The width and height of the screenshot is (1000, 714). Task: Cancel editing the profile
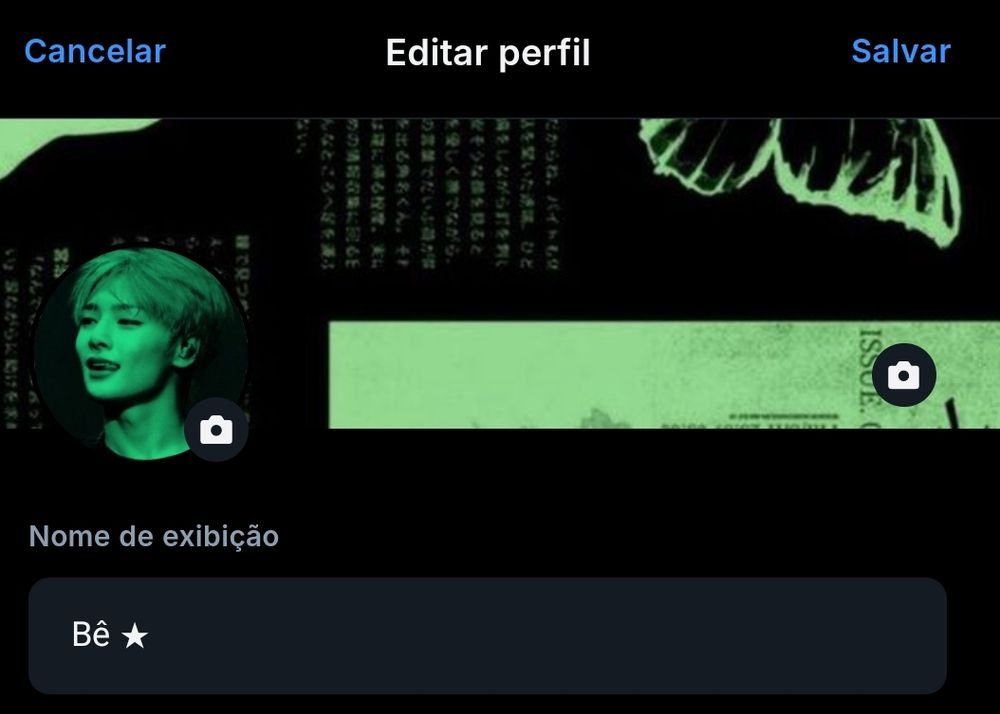[x=95, y=51]
